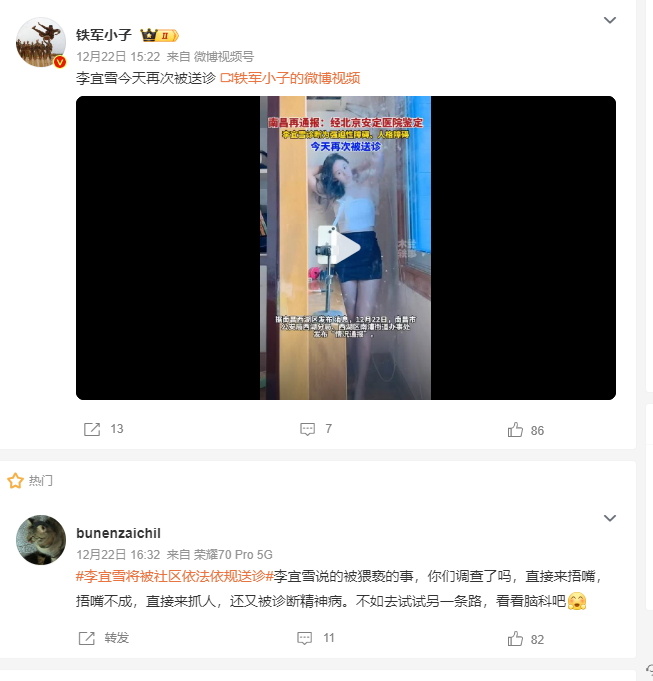Expand options chevron on 铁军小子's post
The image size is (653, 681).
pyautogui.click(x=609, y=20)
